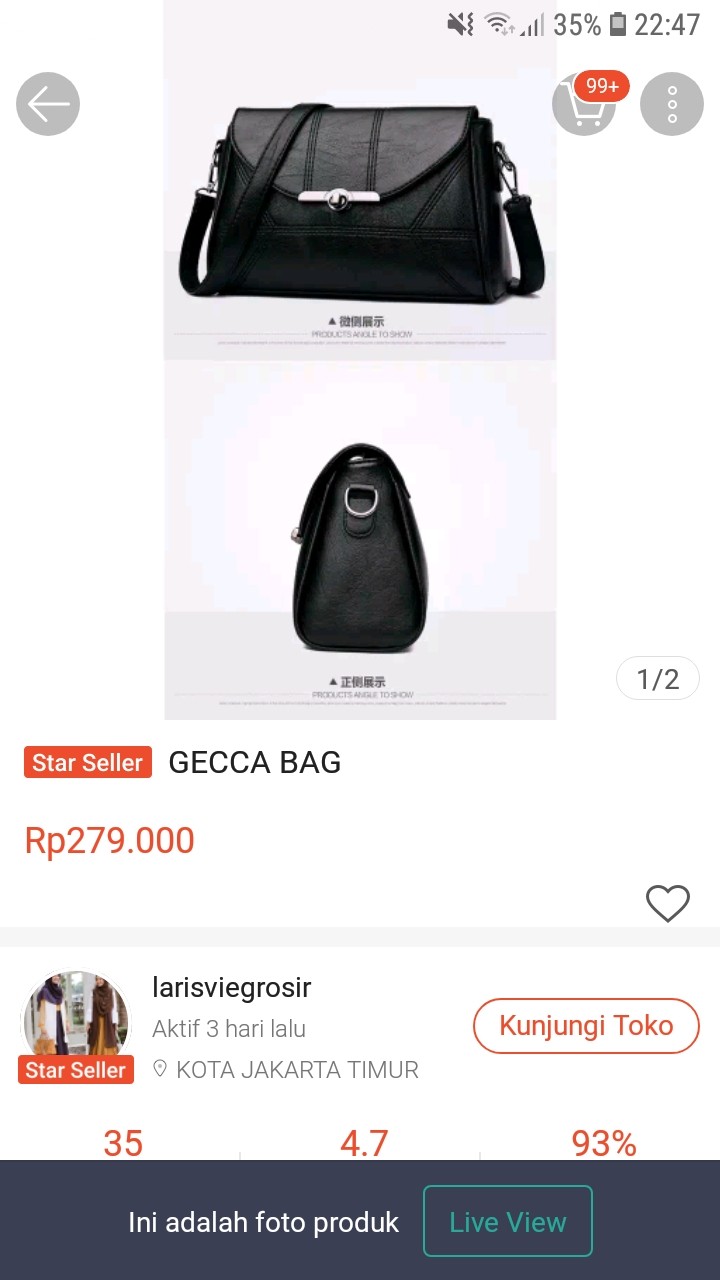Toggle the wishlist heart on this product

668,904
